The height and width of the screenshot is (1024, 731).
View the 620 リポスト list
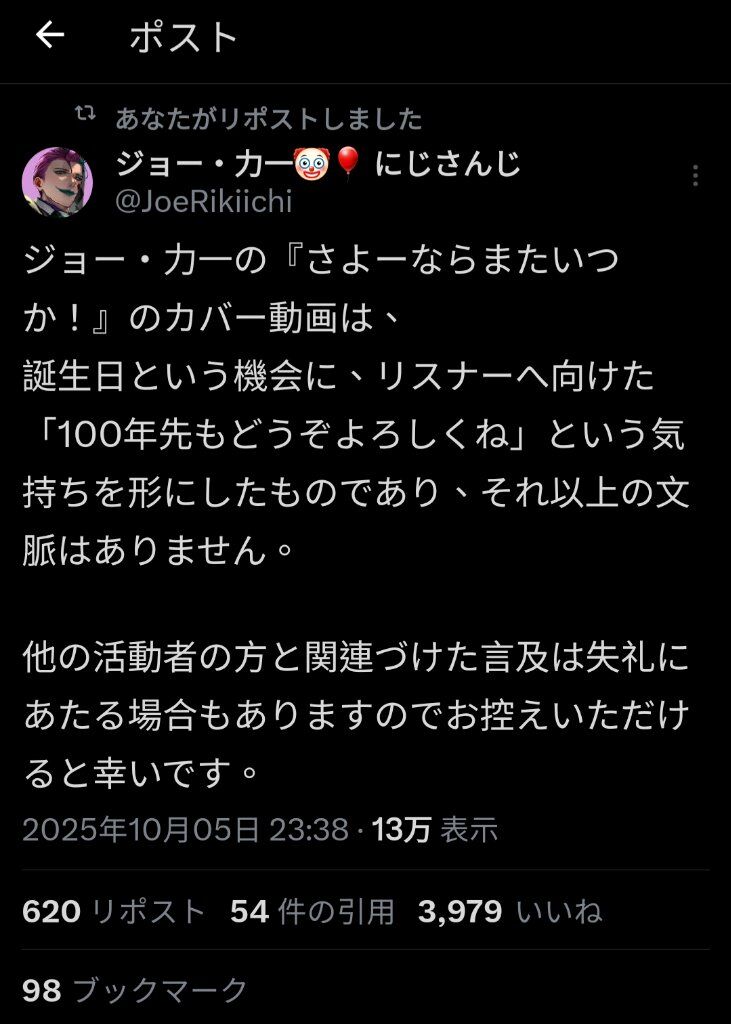112,911
